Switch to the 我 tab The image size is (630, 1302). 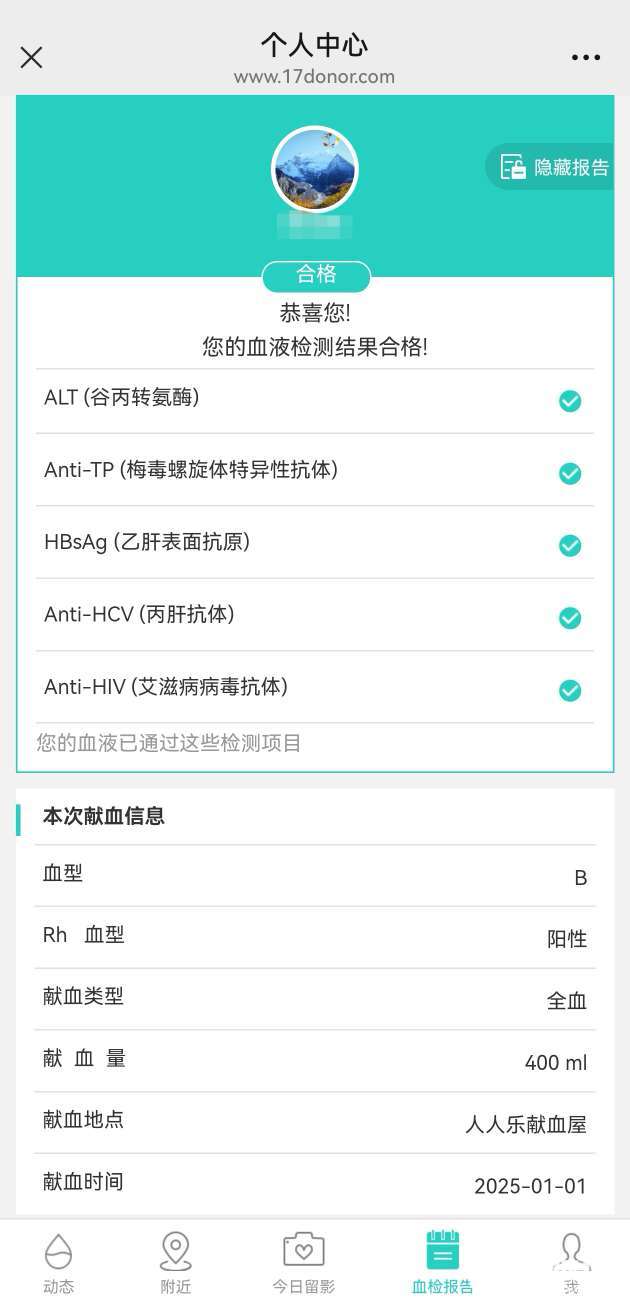coord(571,1262)
